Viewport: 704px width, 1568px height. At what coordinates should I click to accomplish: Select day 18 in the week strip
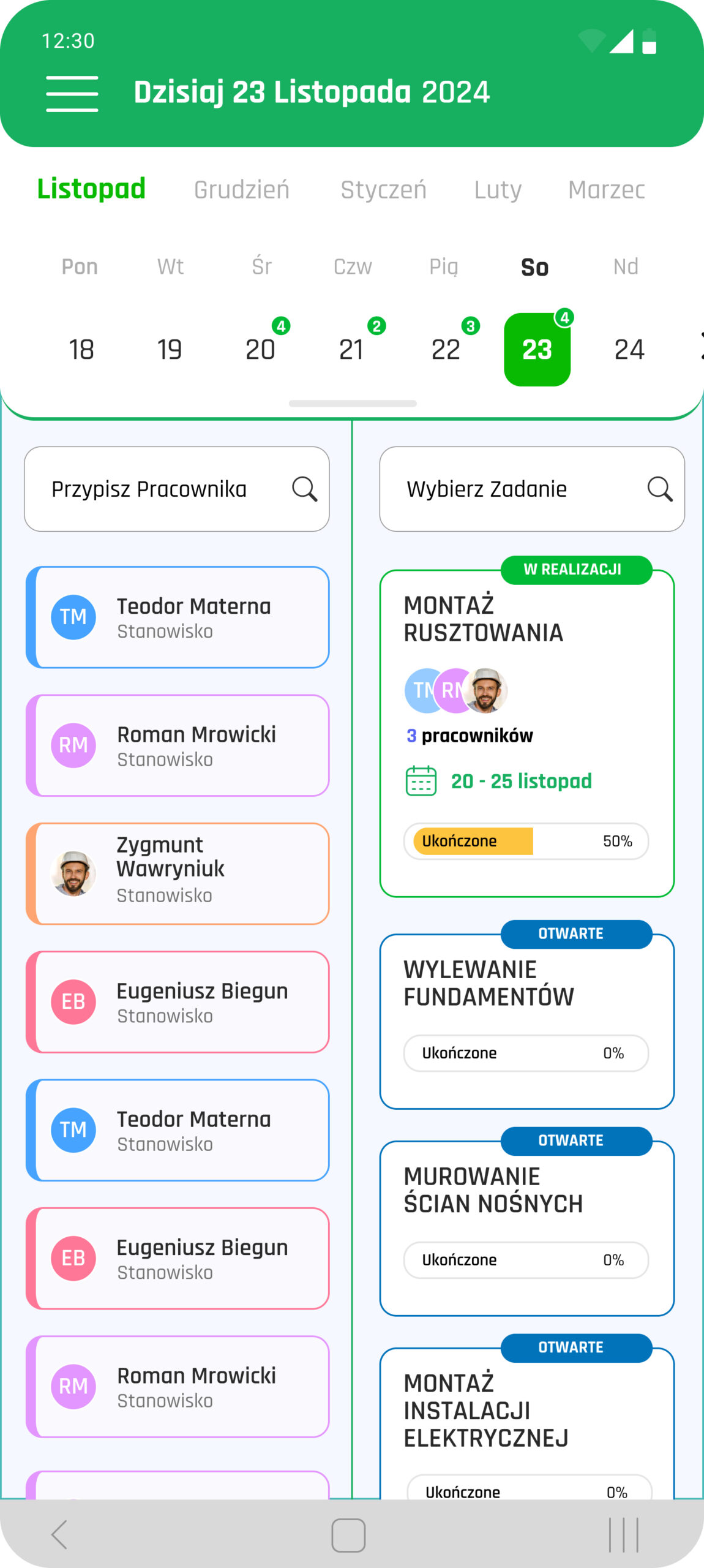81,350
